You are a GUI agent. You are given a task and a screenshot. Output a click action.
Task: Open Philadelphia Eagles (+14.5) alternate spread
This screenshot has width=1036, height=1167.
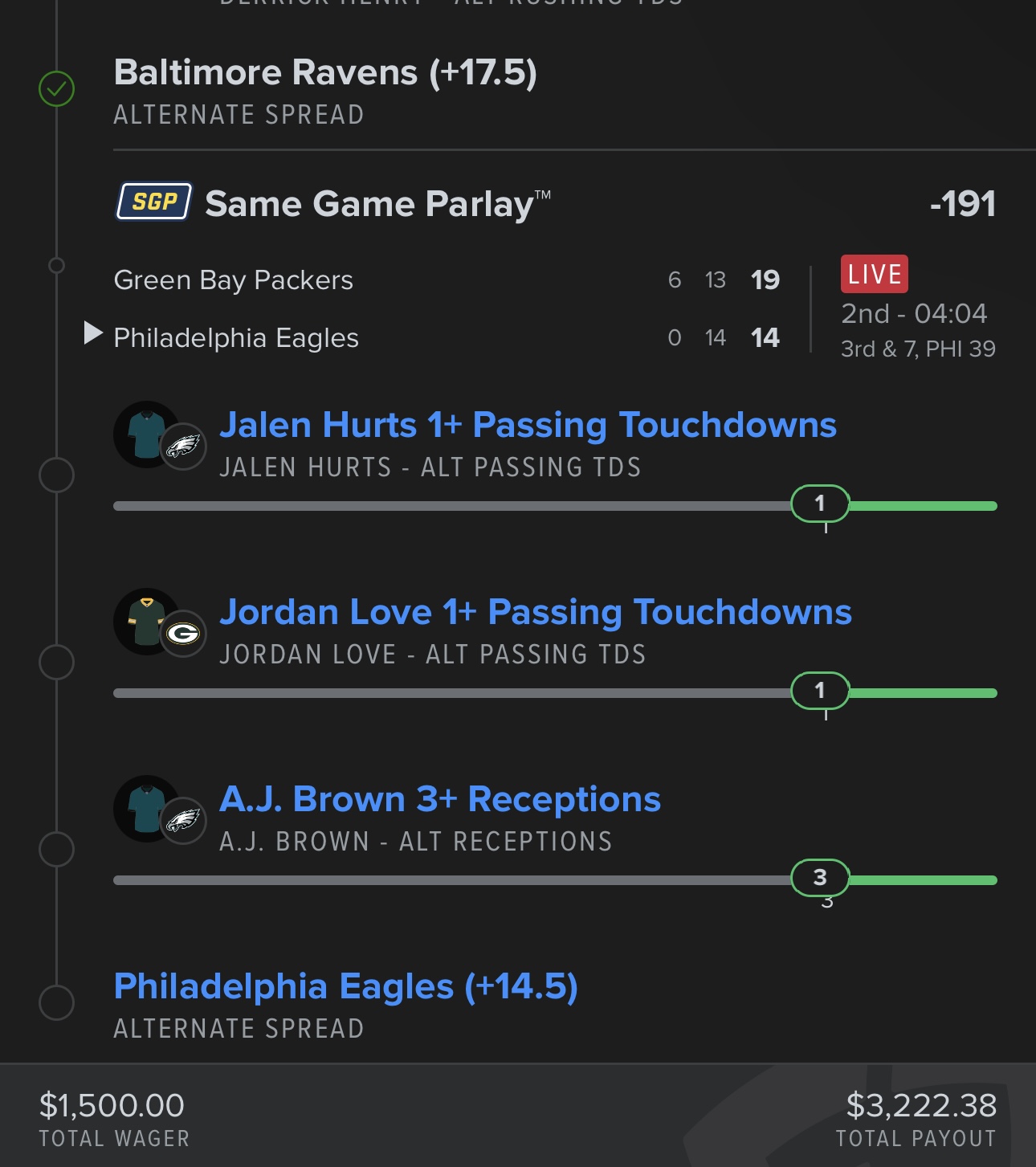tap(345, 986)
